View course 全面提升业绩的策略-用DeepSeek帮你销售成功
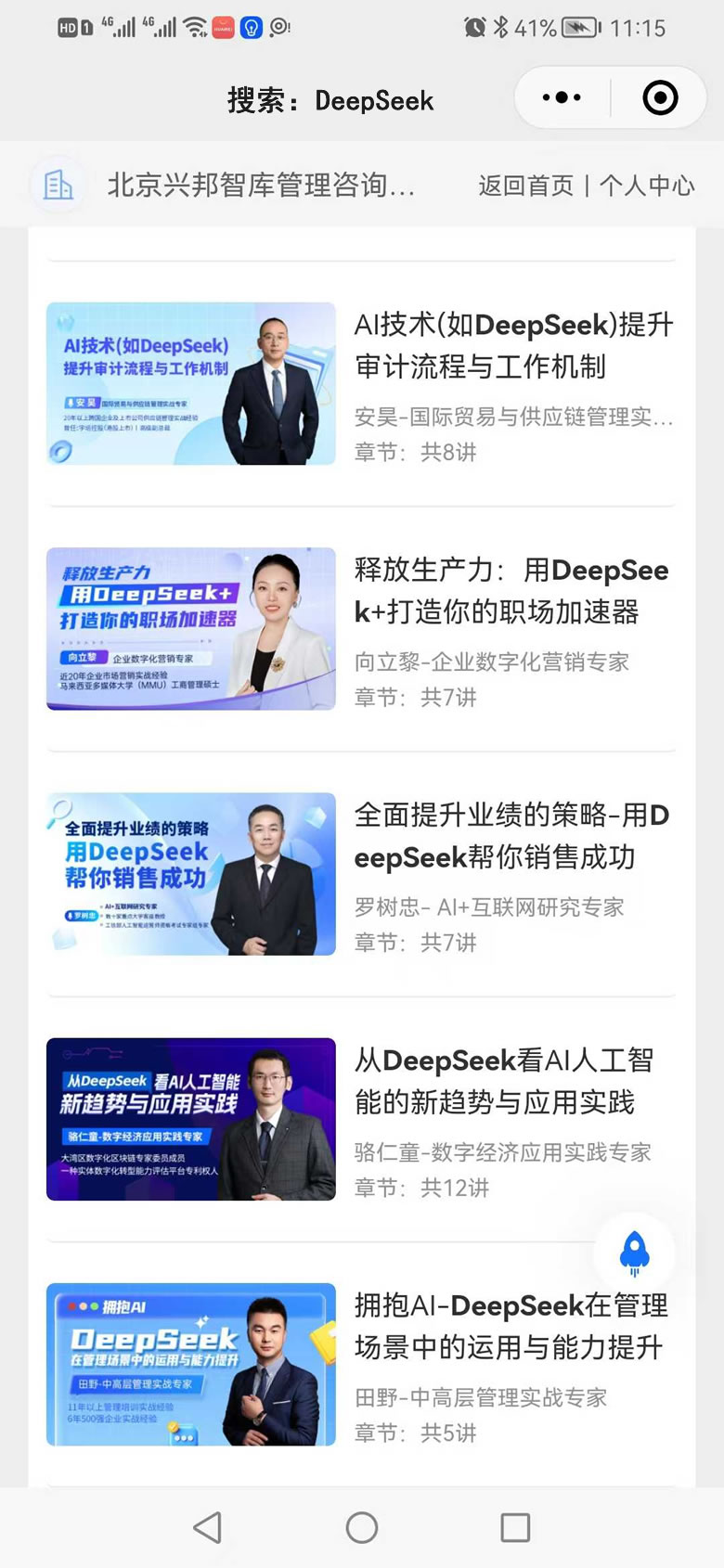This screenshot has height=1568, width=724. 511,836
